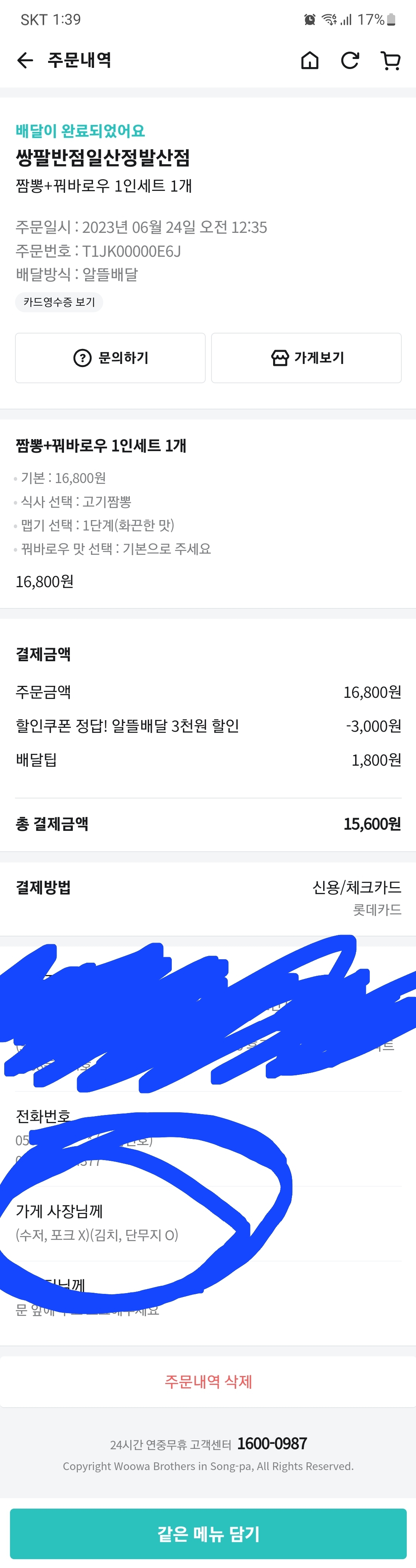Open the store page with 가게보기

[307, 358]
